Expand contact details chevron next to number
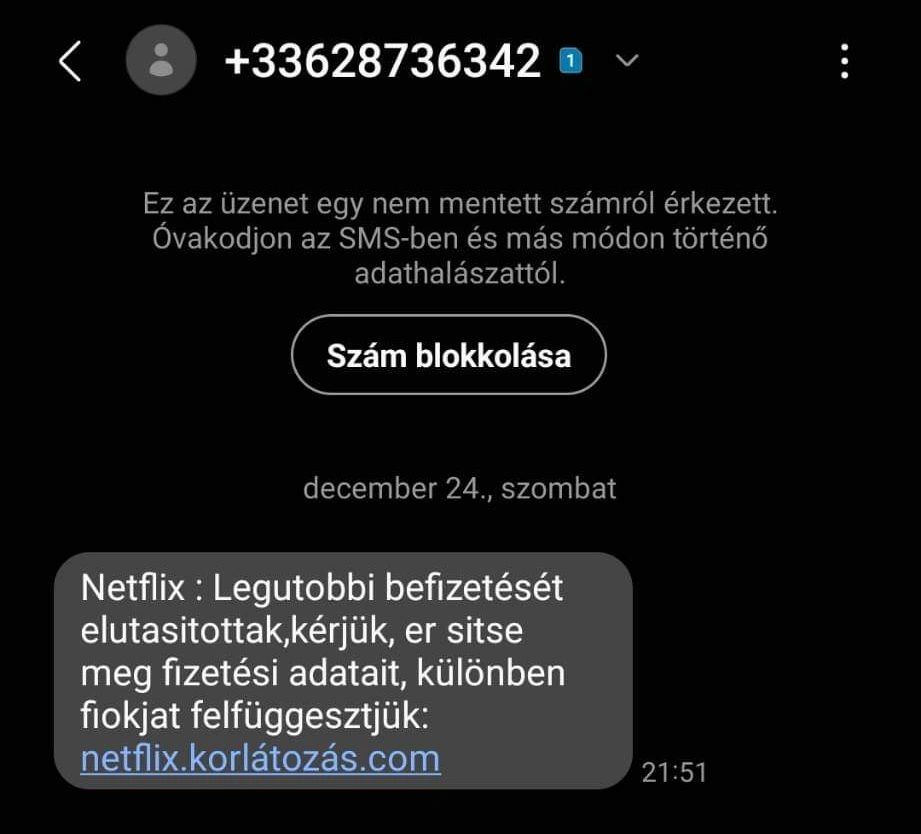 627,62
